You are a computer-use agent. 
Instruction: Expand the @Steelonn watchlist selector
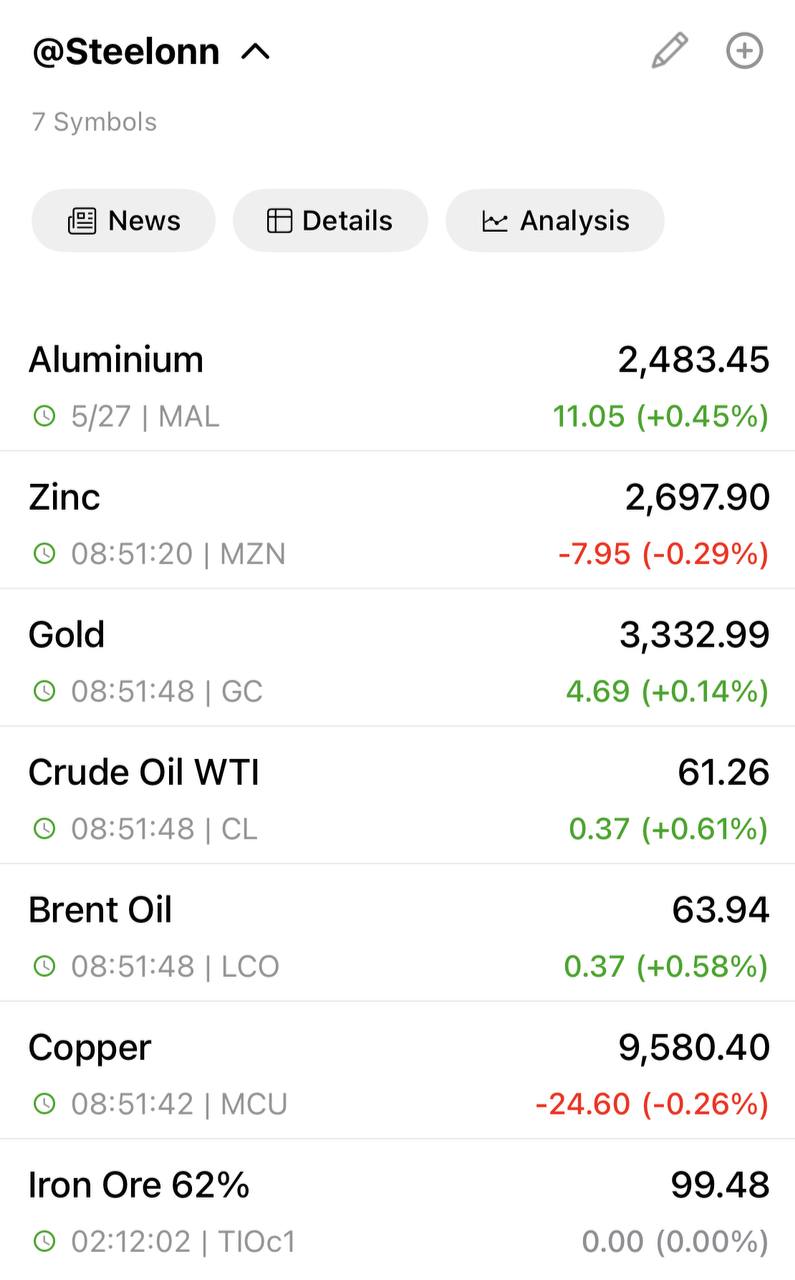(x=151, y=51)
